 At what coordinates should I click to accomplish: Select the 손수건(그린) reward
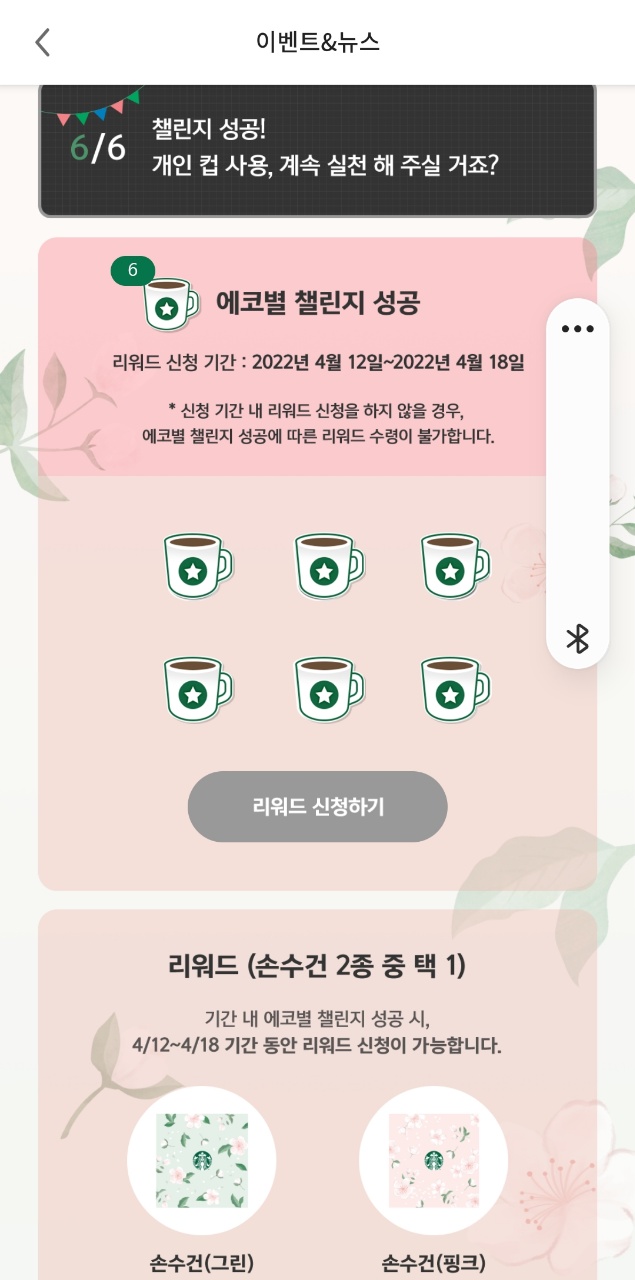[x=201, y=1160]
